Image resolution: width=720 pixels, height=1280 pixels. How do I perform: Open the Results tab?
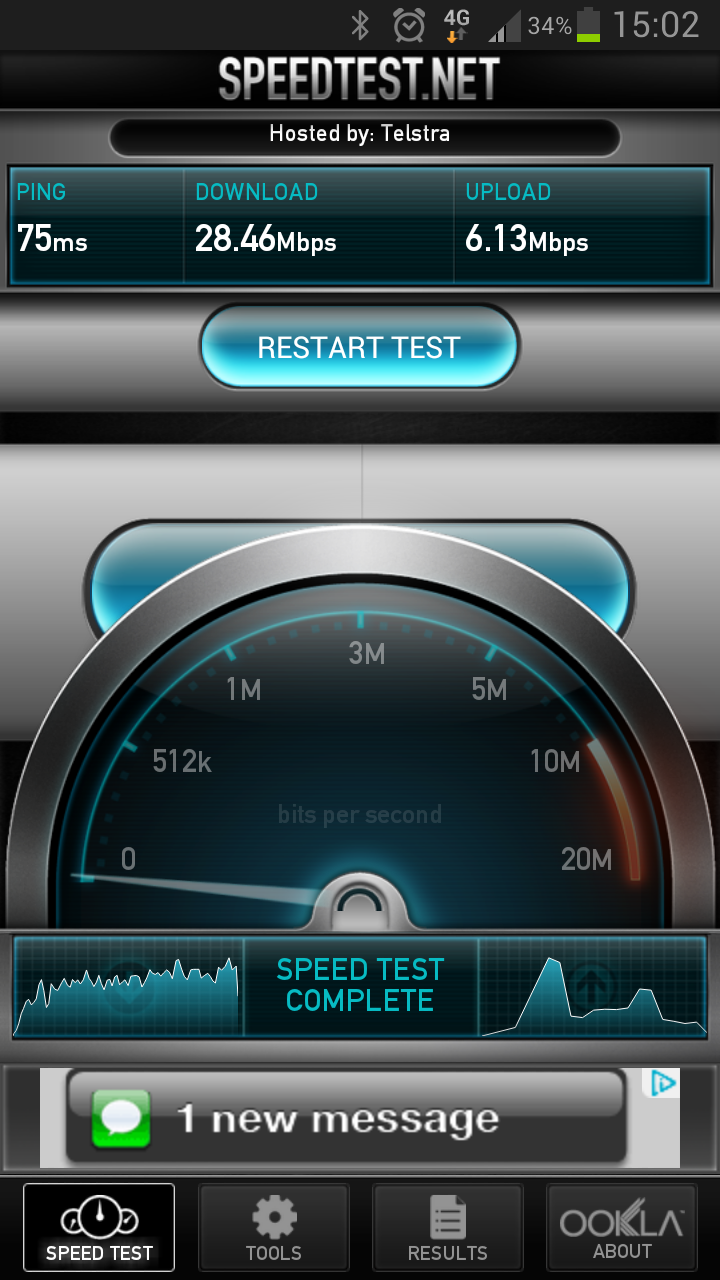pos(447,1228)
